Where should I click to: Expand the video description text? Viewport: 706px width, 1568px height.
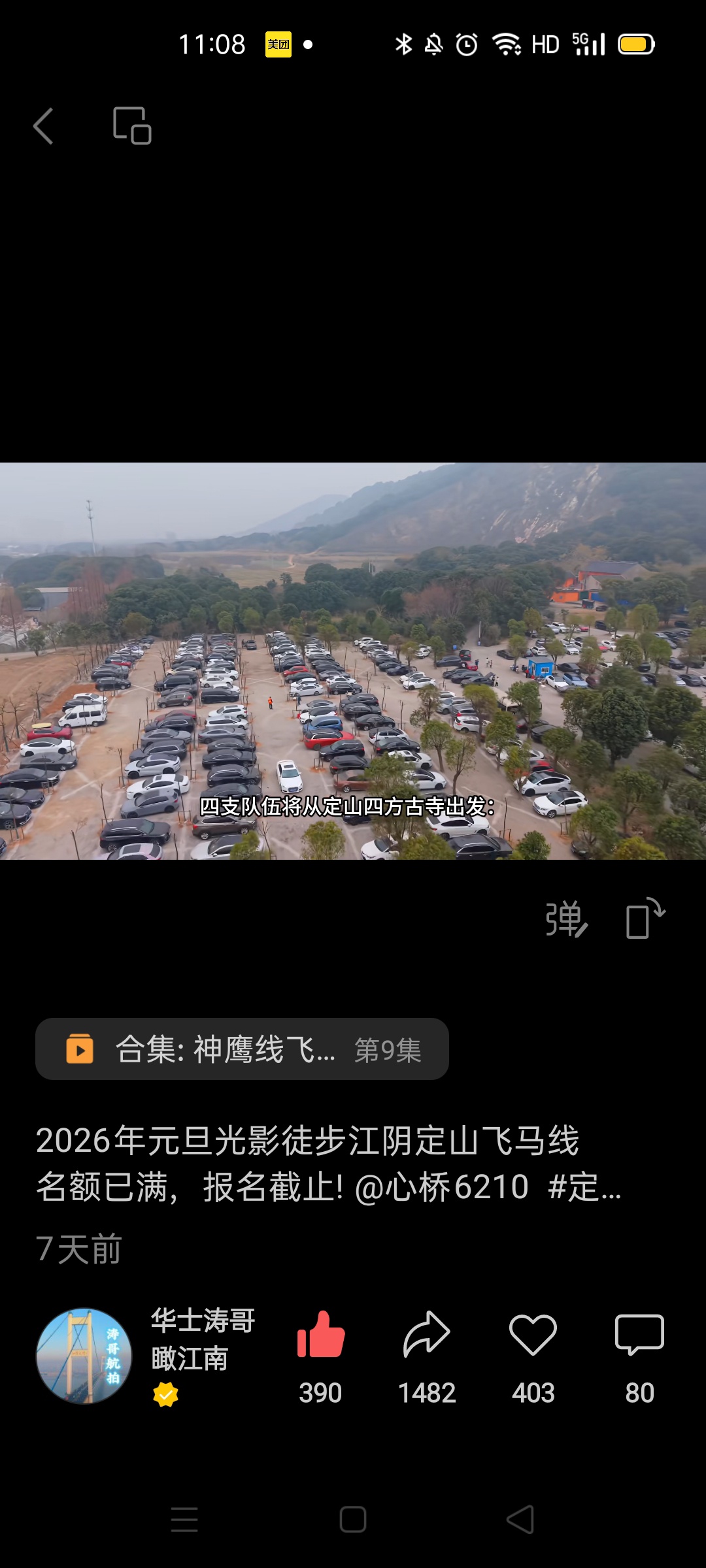click(588, 1188)
